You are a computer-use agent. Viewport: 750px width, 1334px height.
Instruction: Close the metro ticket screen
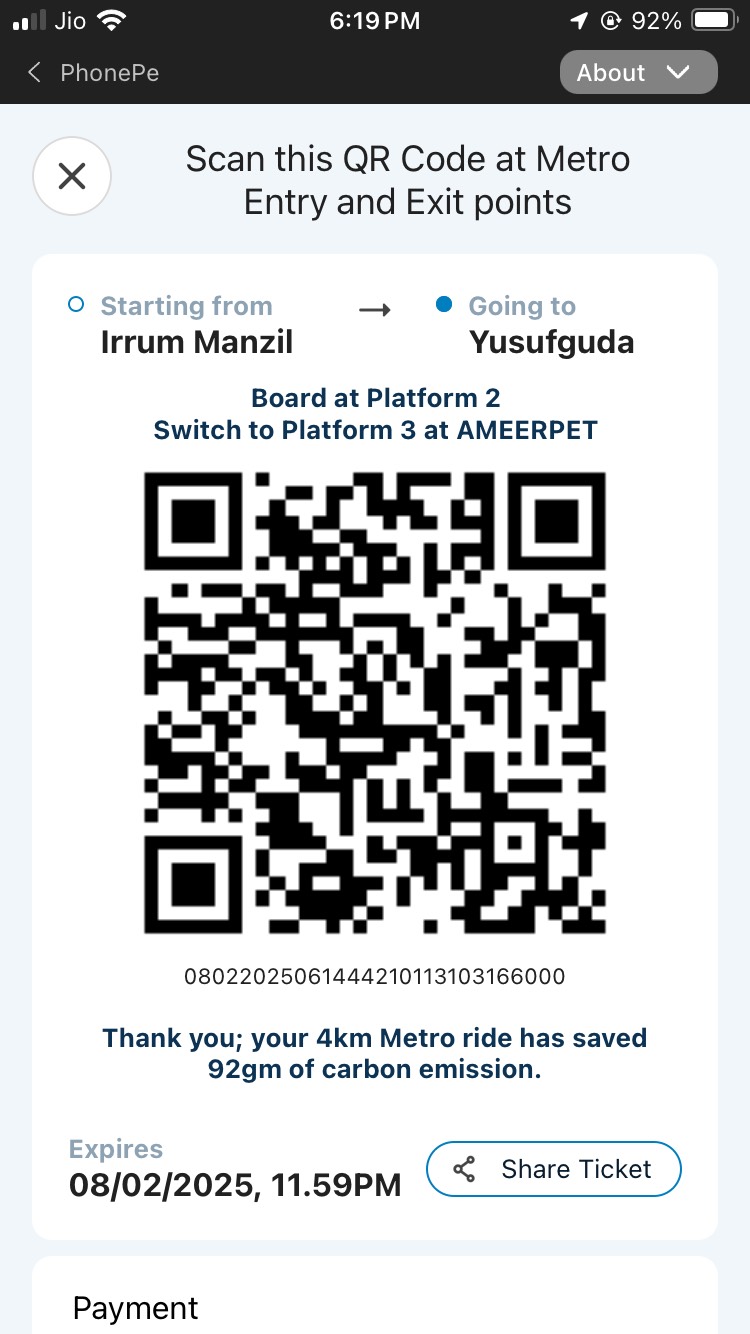(72, 177)
